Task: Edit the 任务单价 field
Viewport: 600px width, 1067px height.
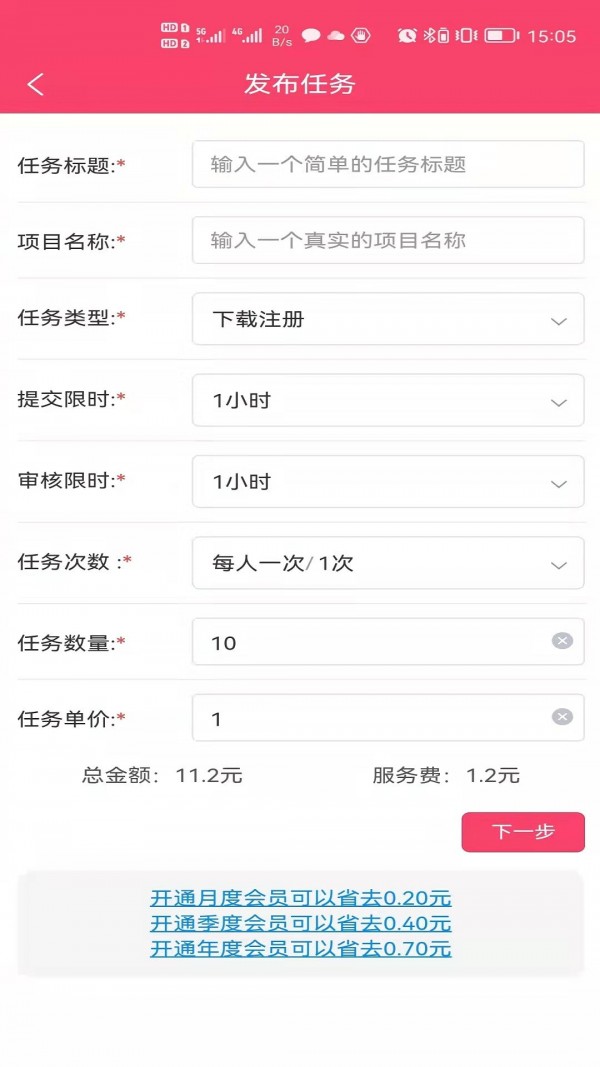Action: (x=370, y=718)
